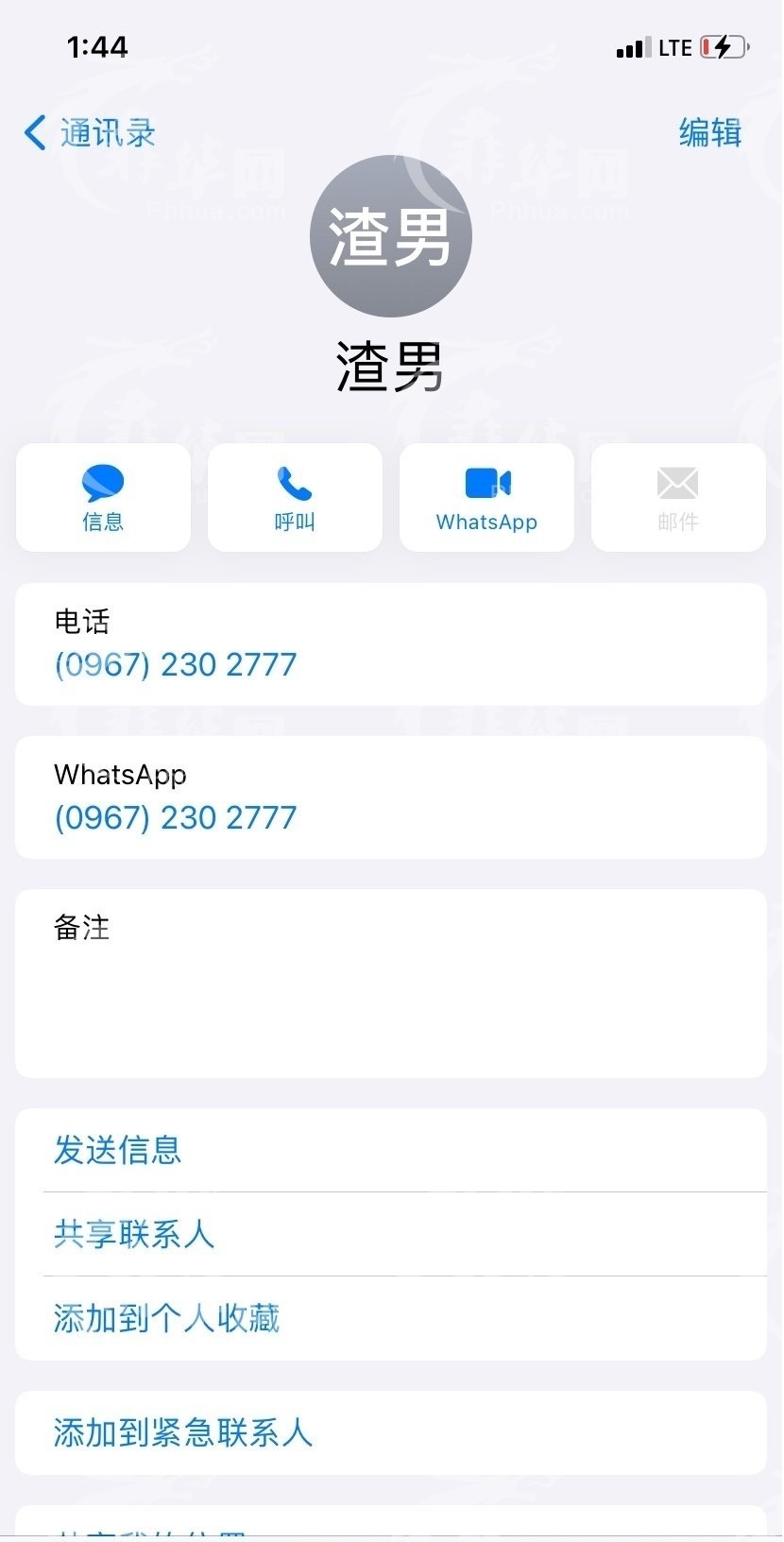Tap 编辑 to edit this contact
The width and height of the screenshot is (784, 1542).
point(710,133)
